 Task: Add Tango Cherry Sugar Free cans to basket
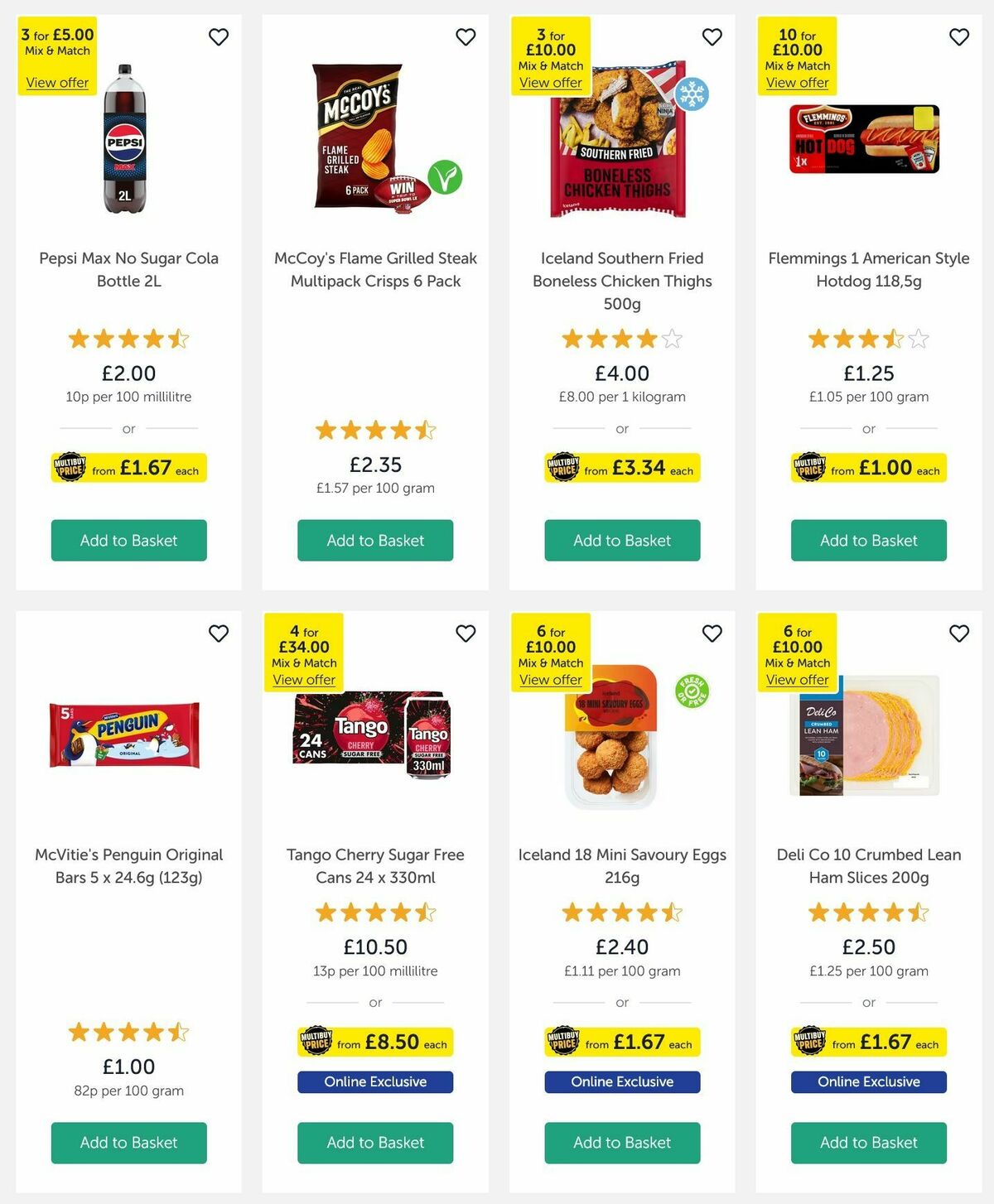[374, 1143]
